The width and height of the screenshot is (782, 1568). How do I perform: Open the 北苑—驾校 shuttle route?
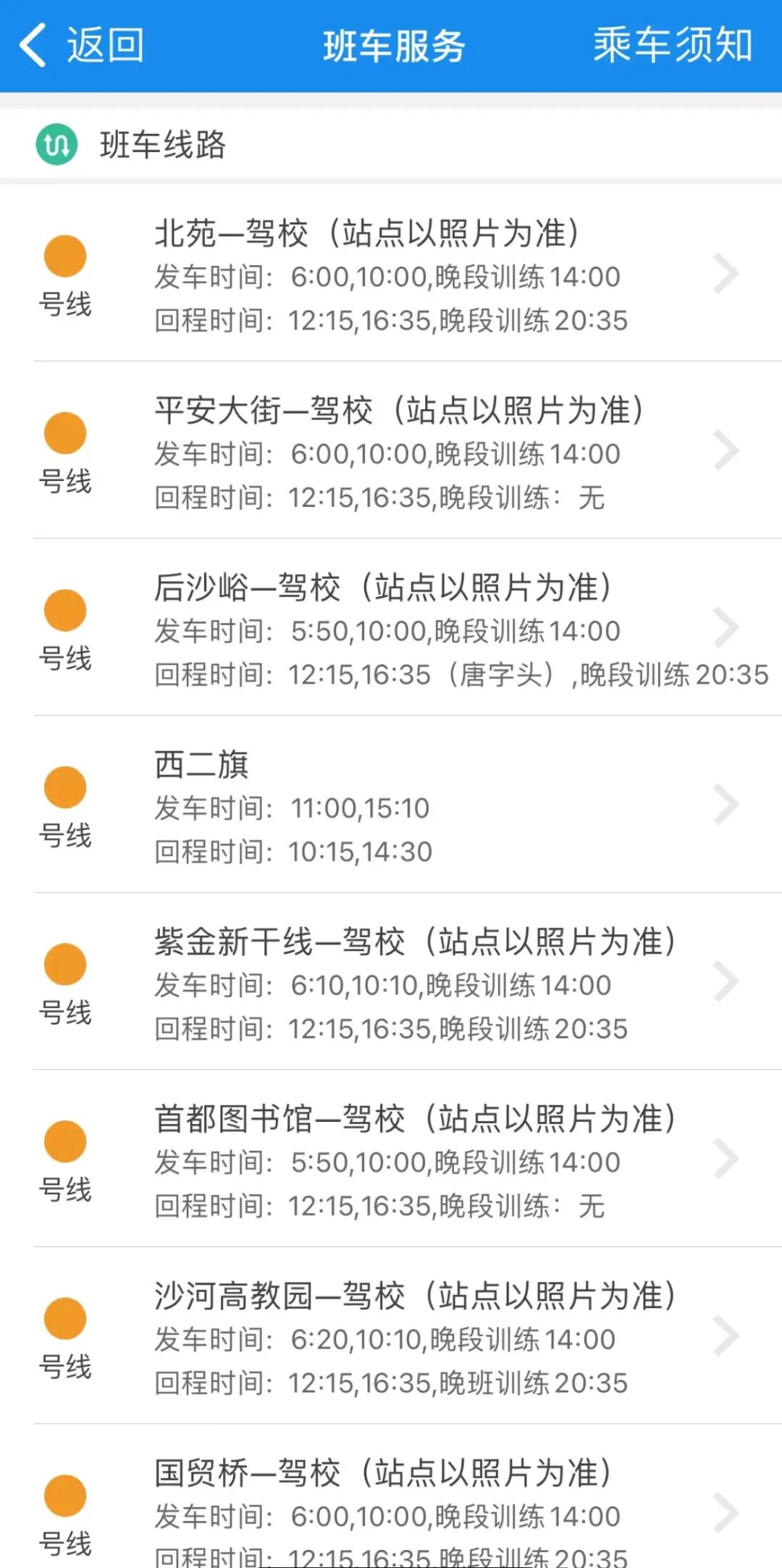(391, 275)
